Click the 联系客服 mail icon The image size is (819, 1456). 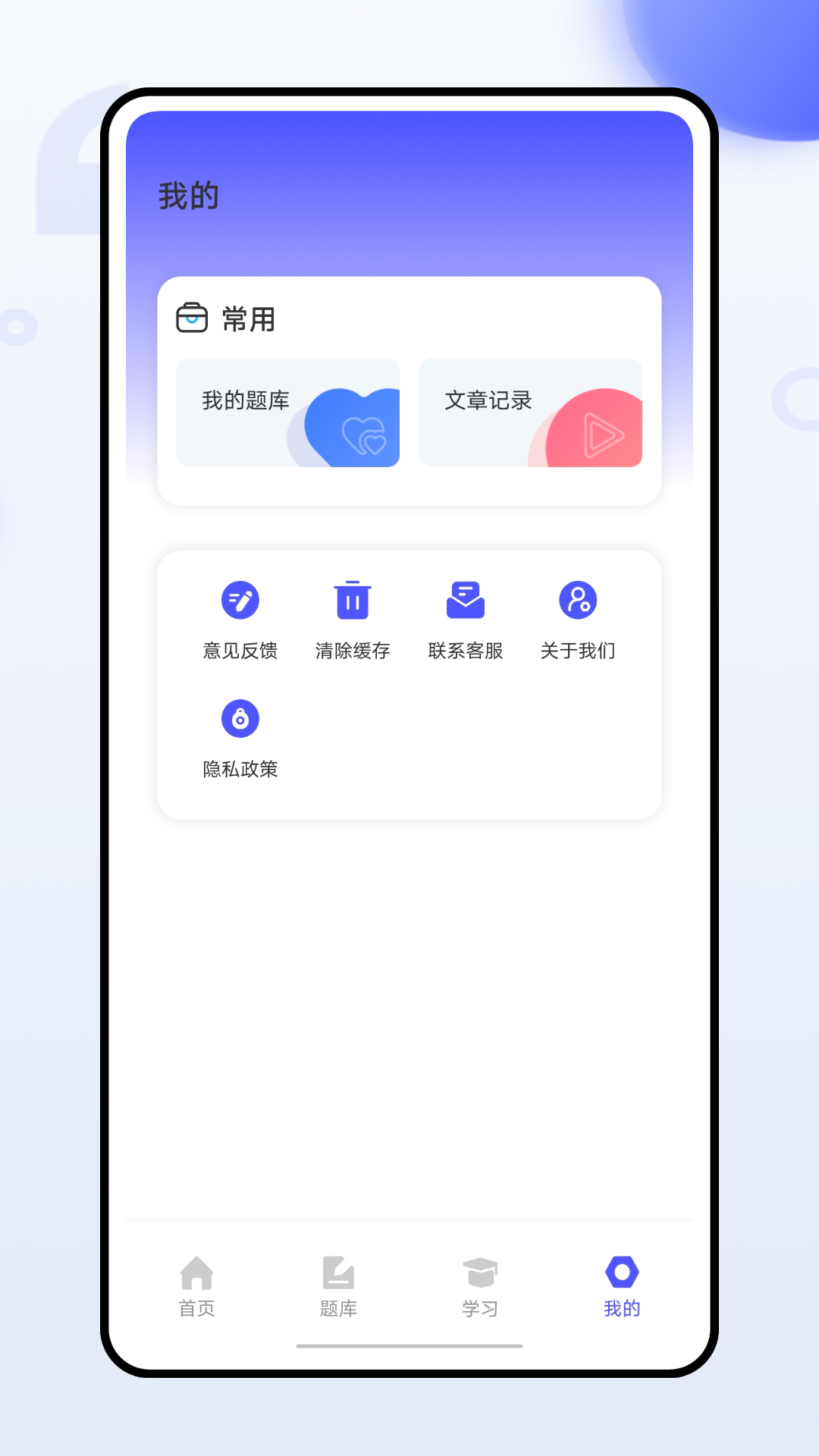tap(465, 599)
